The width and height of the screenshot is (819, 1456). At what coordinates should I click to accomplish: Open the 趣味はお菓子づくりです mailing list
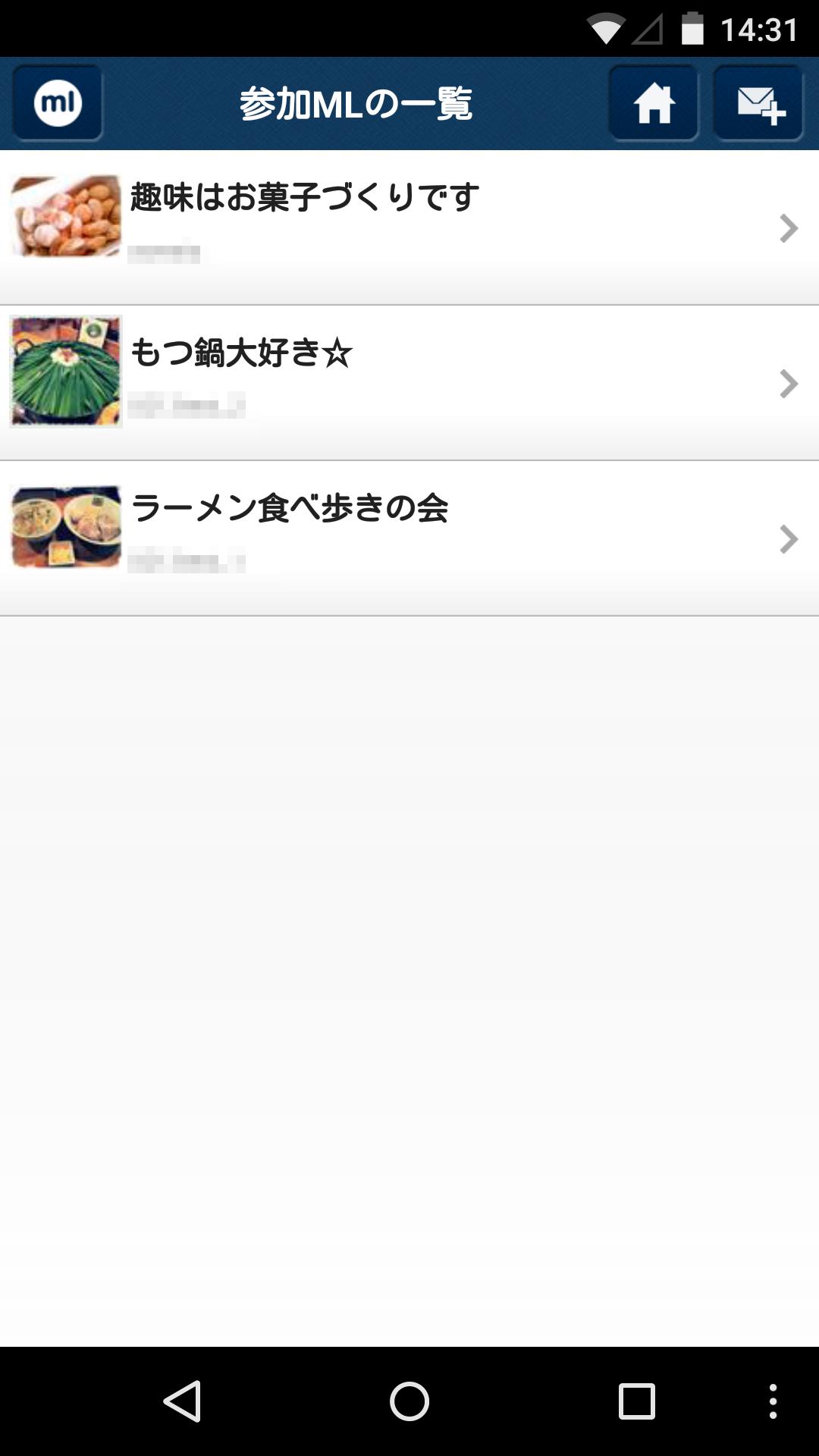(x=409, y=227)
